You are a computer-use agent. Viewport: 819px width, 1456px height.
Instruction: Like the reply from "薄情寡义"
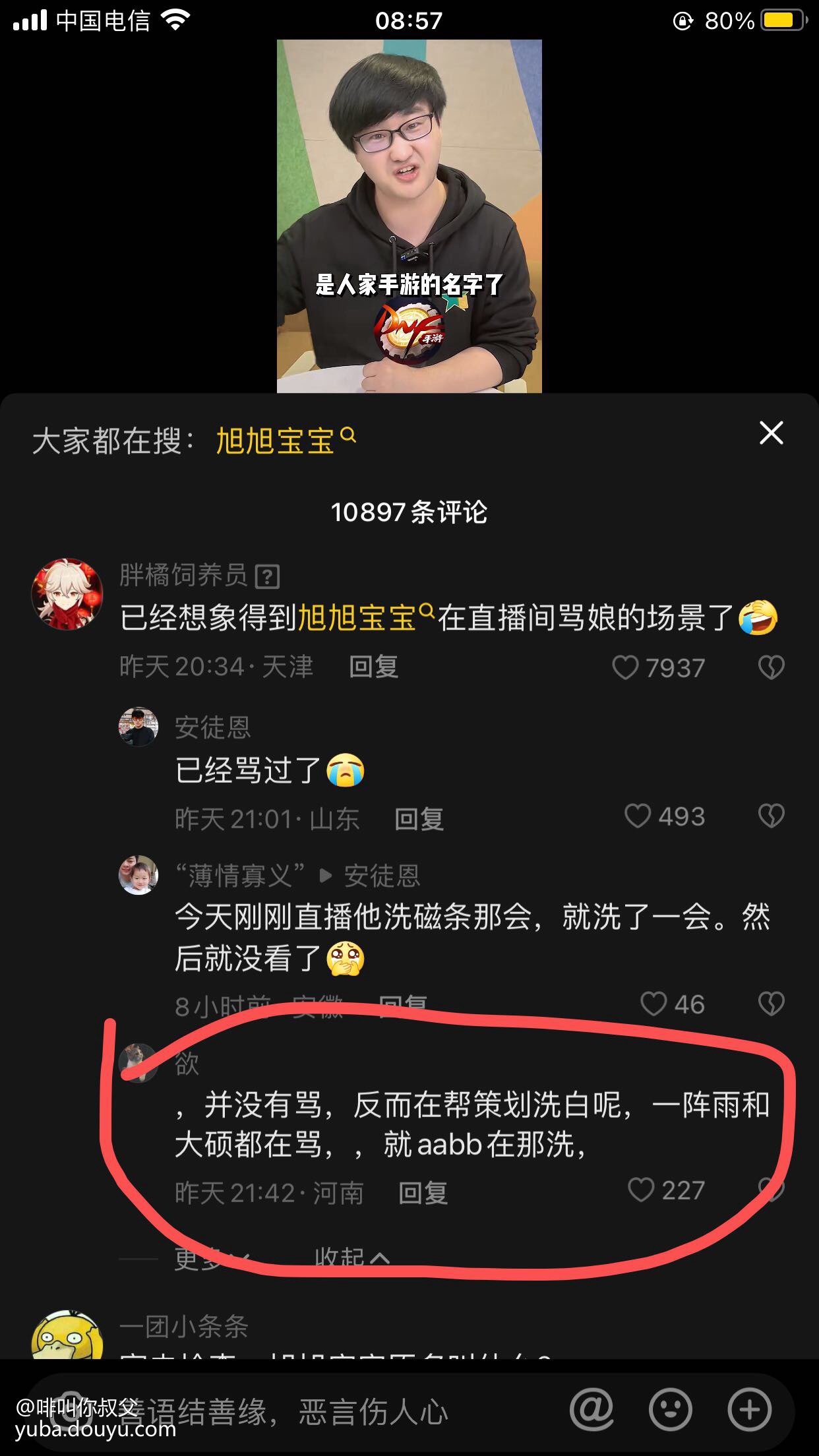(x=653, y=1004)
